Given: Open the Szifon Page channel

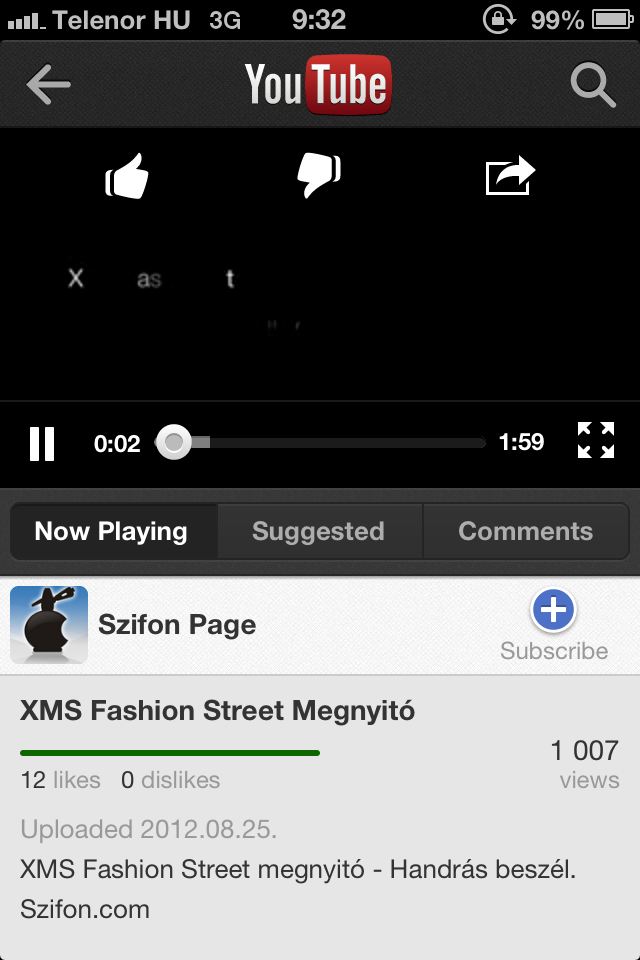Looking at the screenshot, I should (x=177, y=625).
